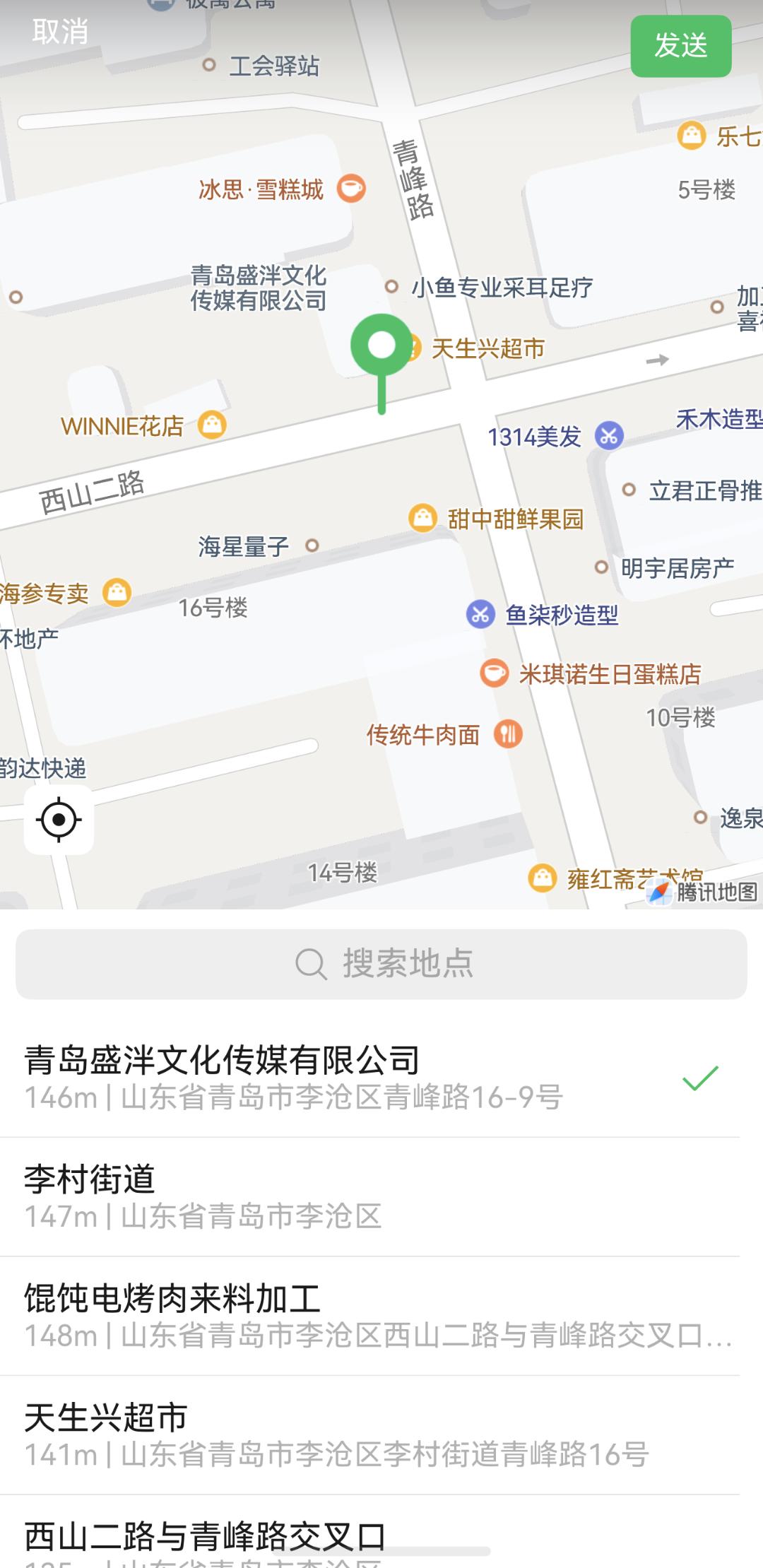Send the selected location with 发送
Viewport: 763px width, 1568px height.
coord(680,46)
